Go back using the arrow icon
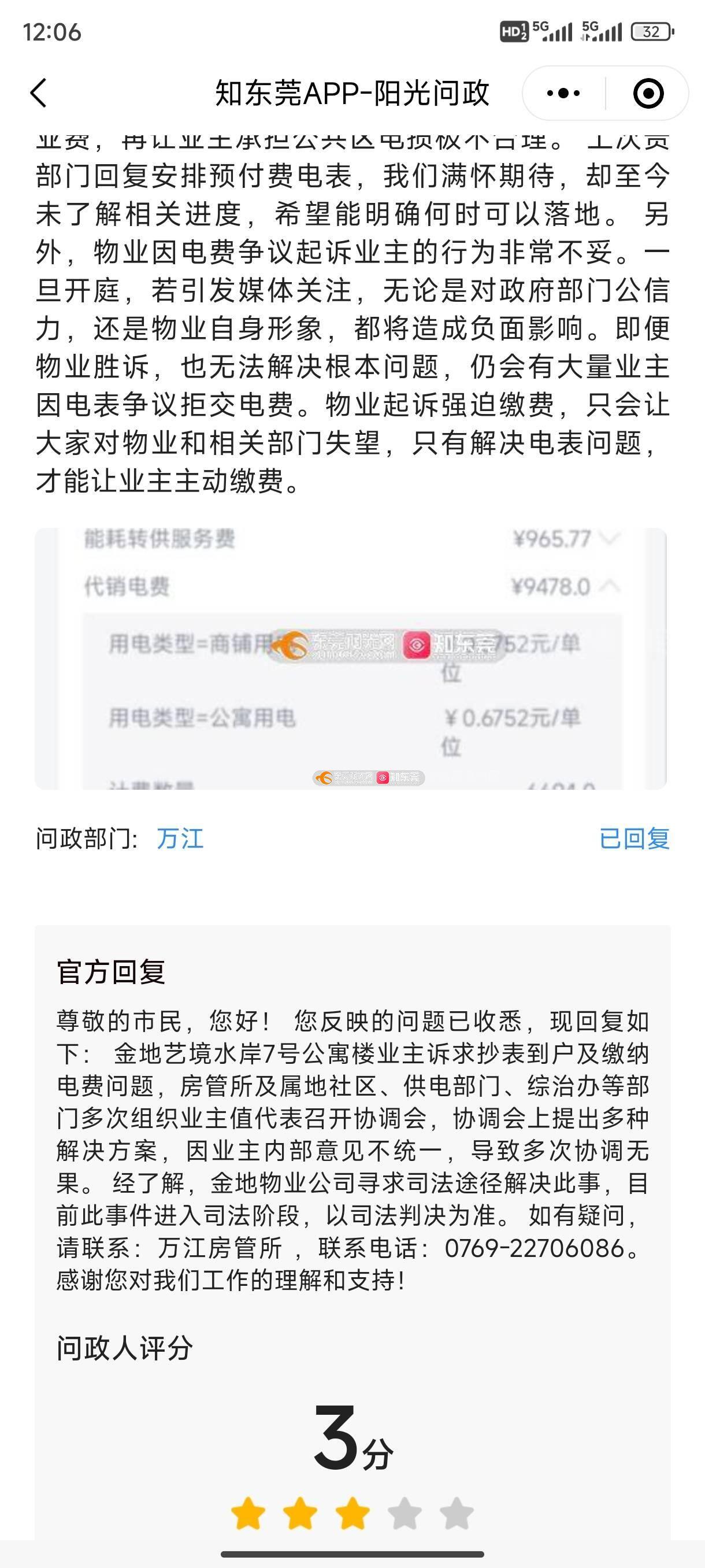 [x=39, y=93]
